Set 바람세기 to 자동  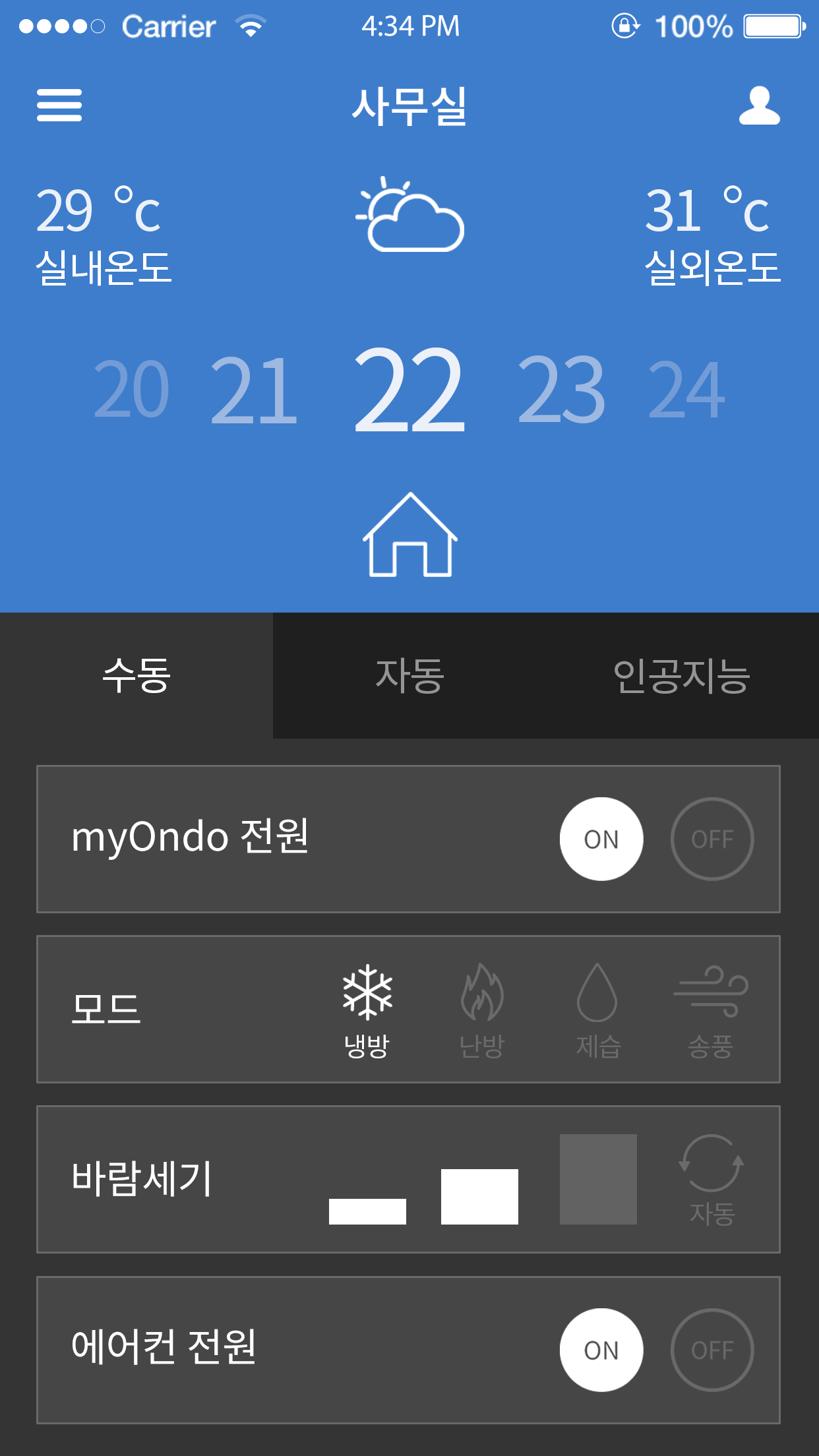point(712,1179)
